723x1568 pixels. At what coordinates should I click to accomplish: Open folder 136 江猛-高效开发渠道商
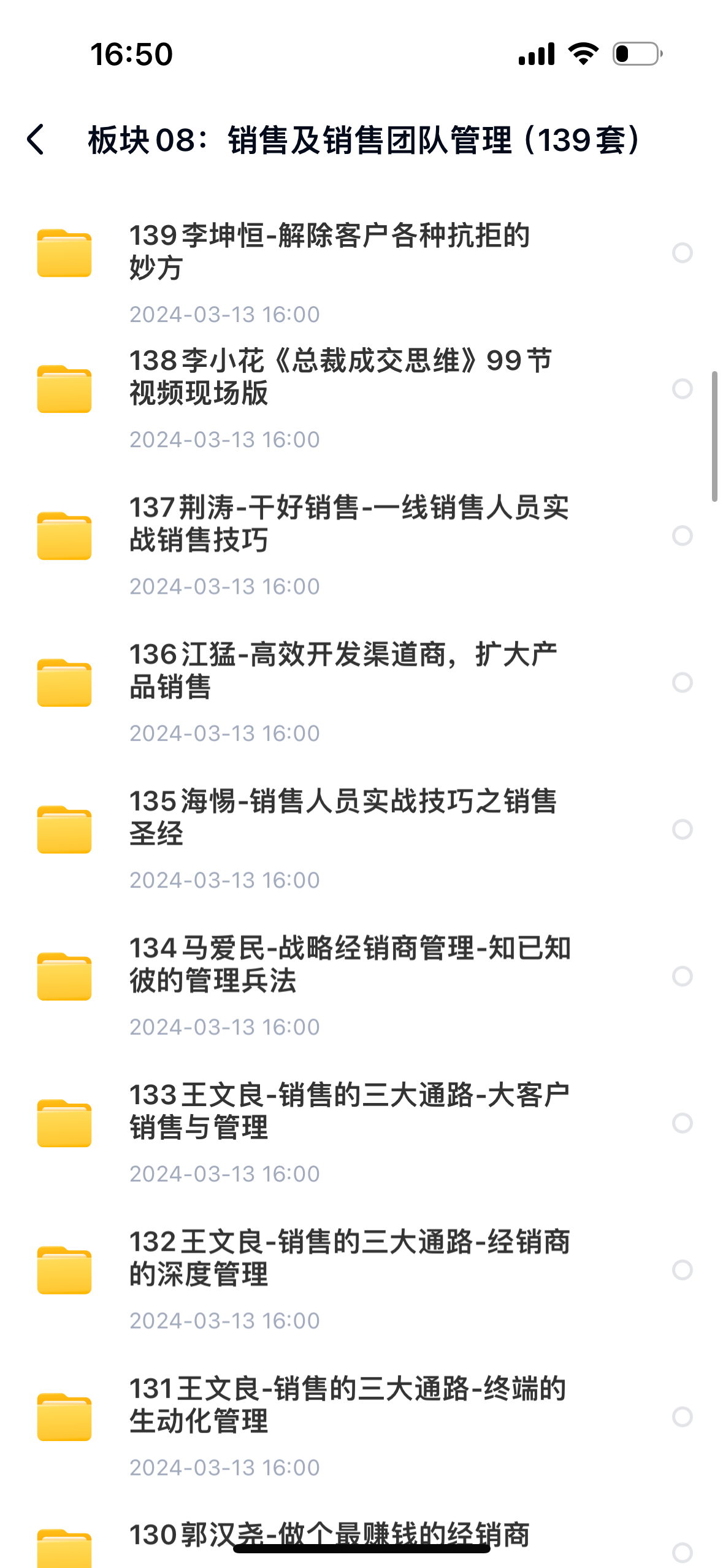343,671
